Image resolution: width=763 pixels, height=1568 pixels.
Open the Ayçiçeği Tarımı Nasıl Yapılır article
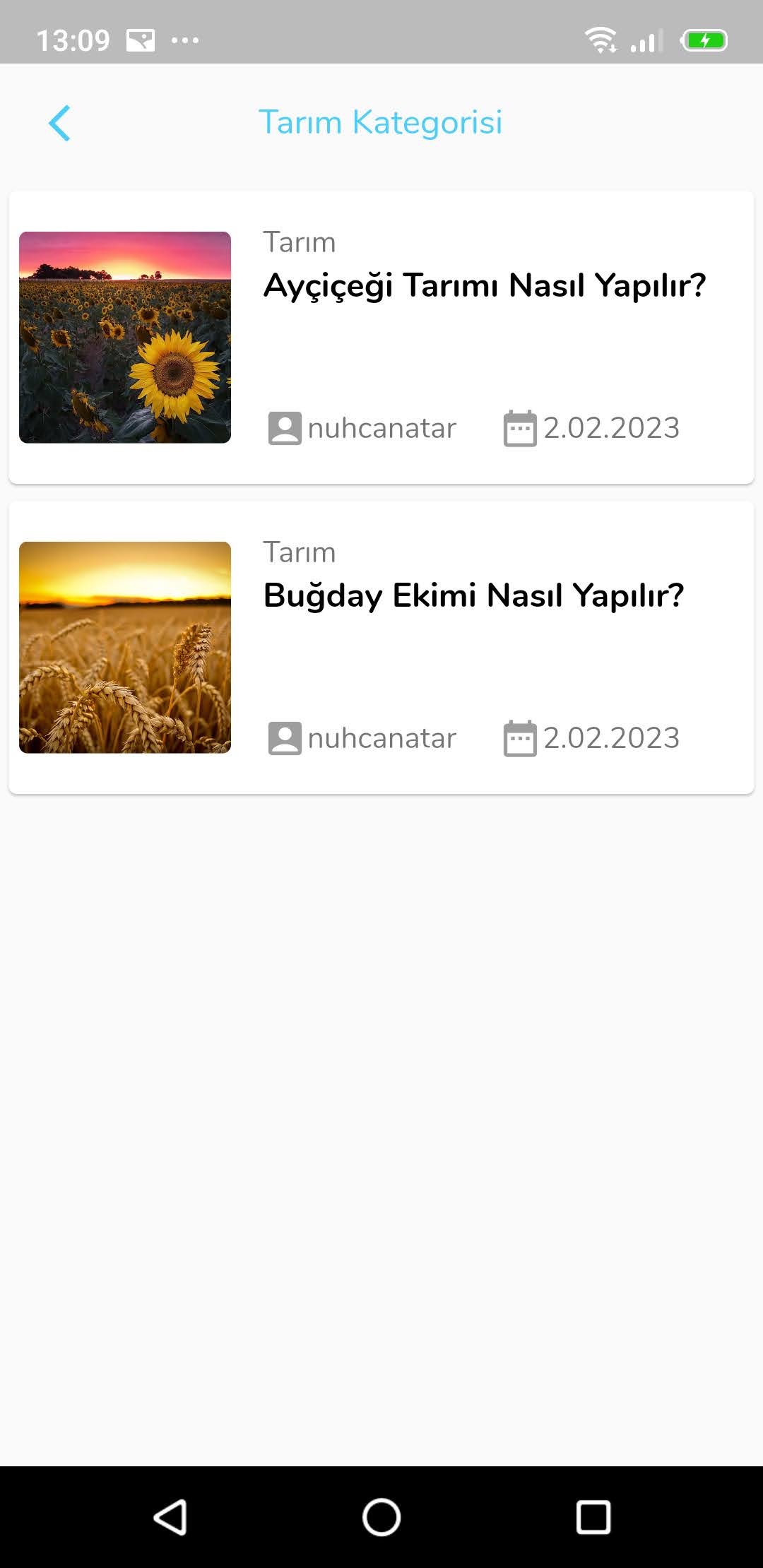[x=483, y=285]
